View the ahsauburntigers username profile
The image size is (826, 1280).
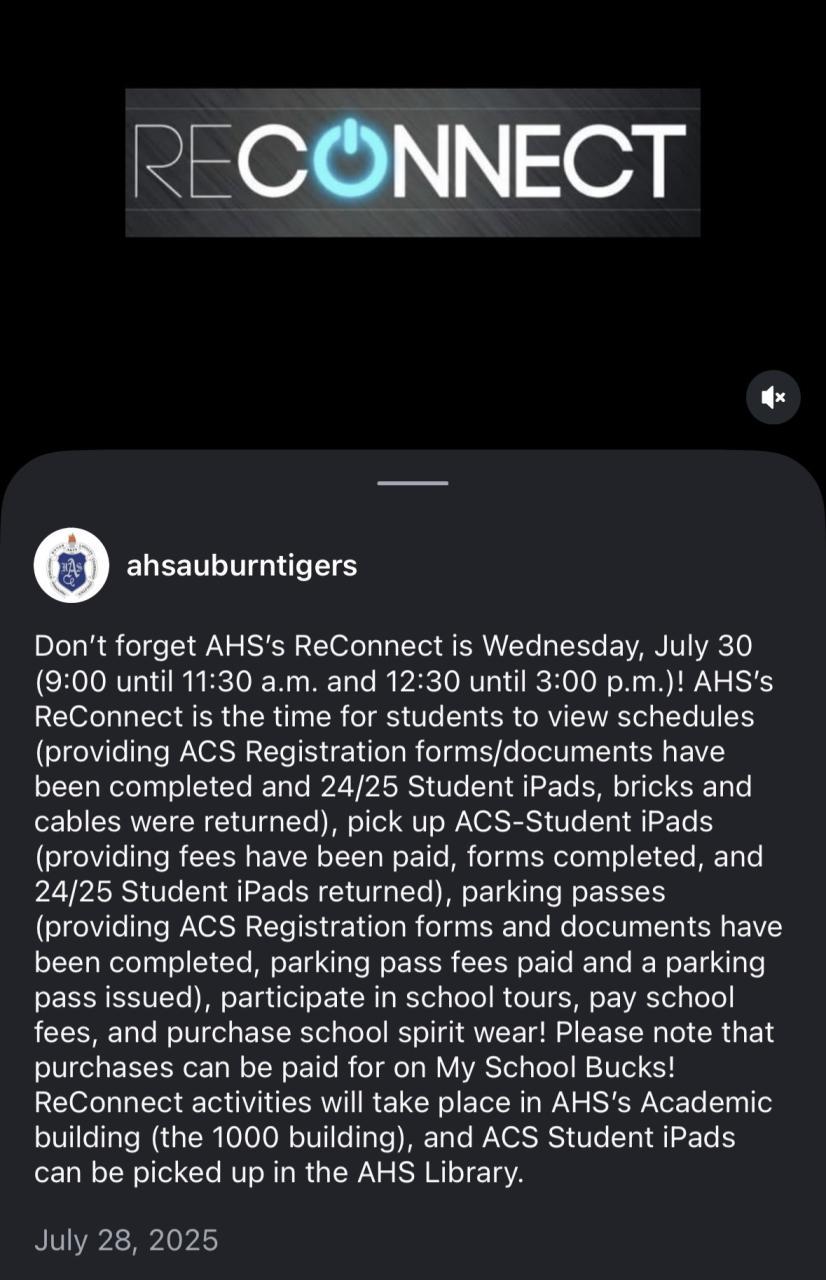click(x=242, y=565)
